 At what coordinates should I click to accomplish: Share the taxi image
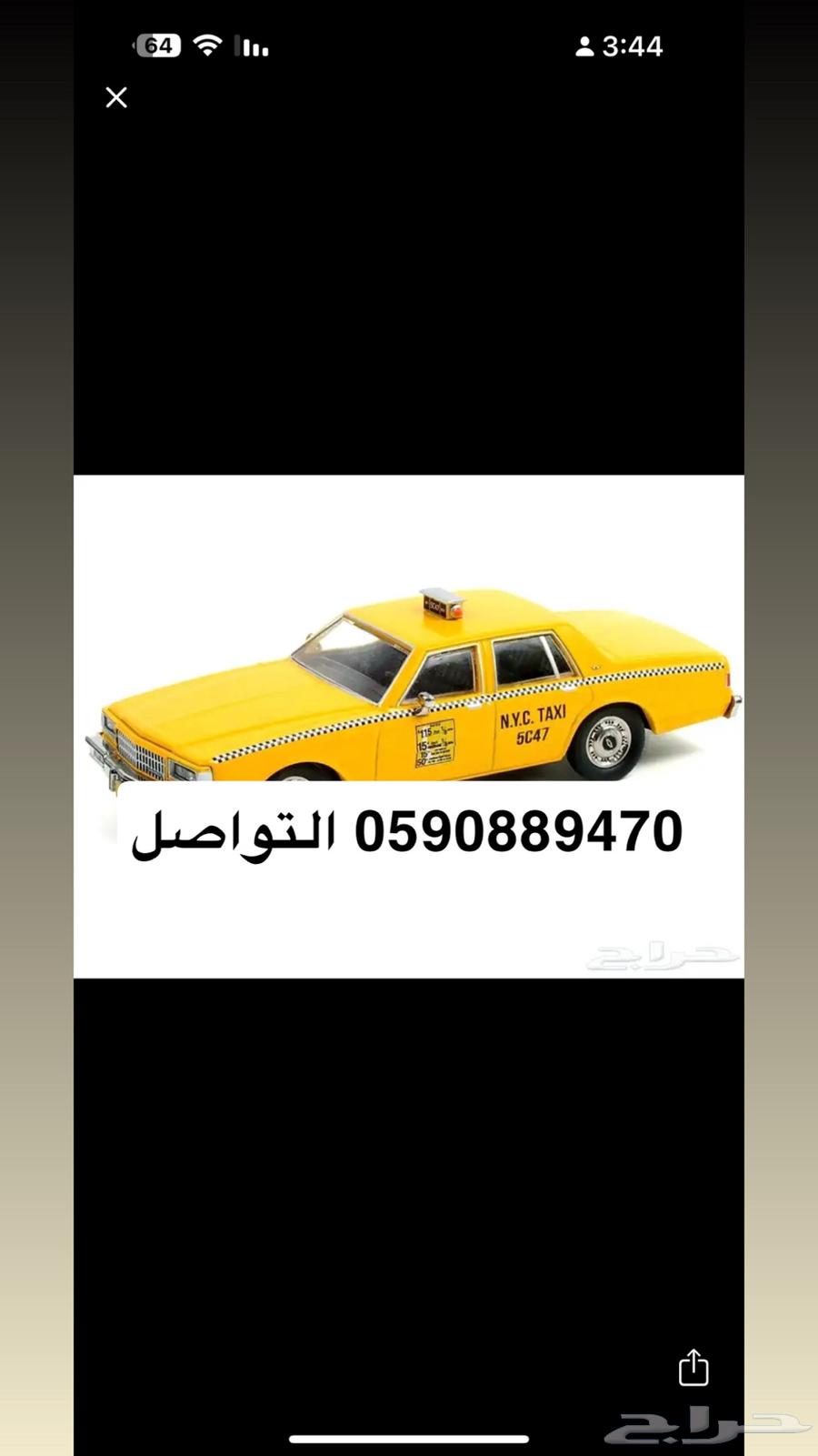point(693,1367)
